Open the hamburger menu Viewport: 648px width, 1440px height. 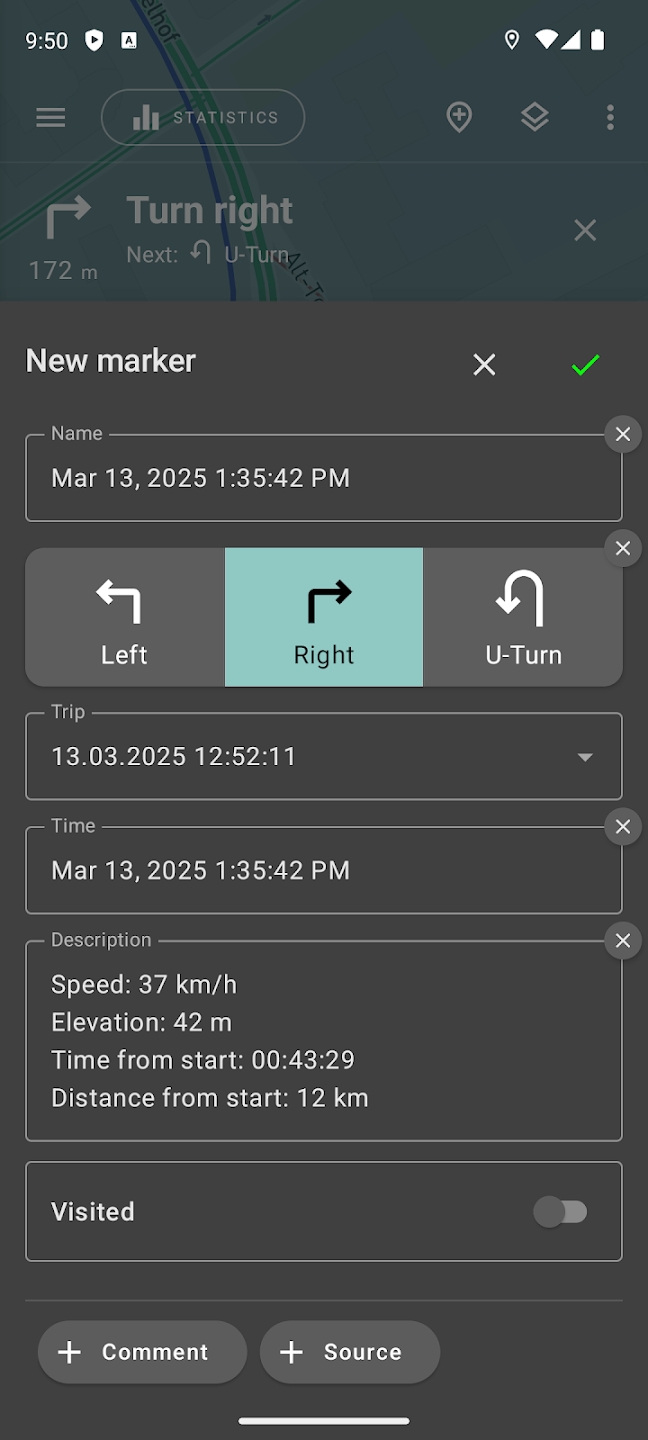(51, 118)
